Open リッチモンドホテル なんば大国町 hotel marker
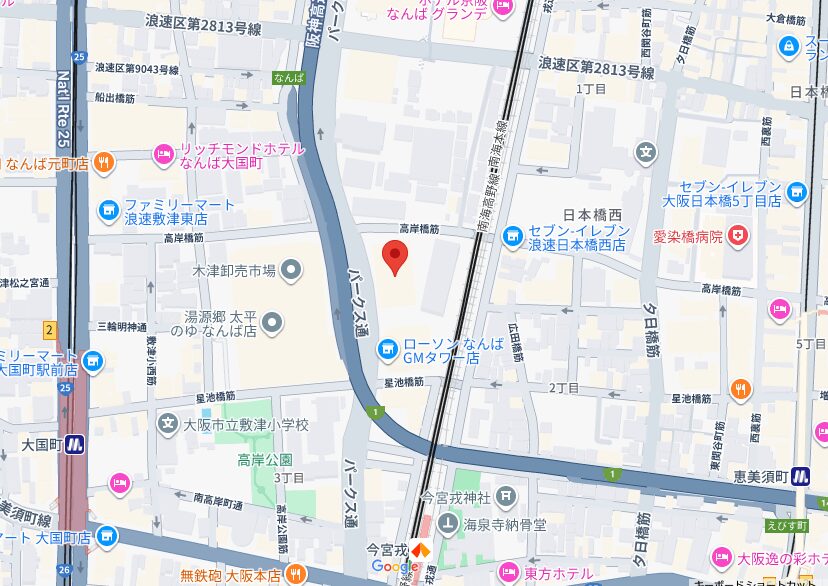Image resolution: width=828 pixels, height=586 pixels. 163,154
